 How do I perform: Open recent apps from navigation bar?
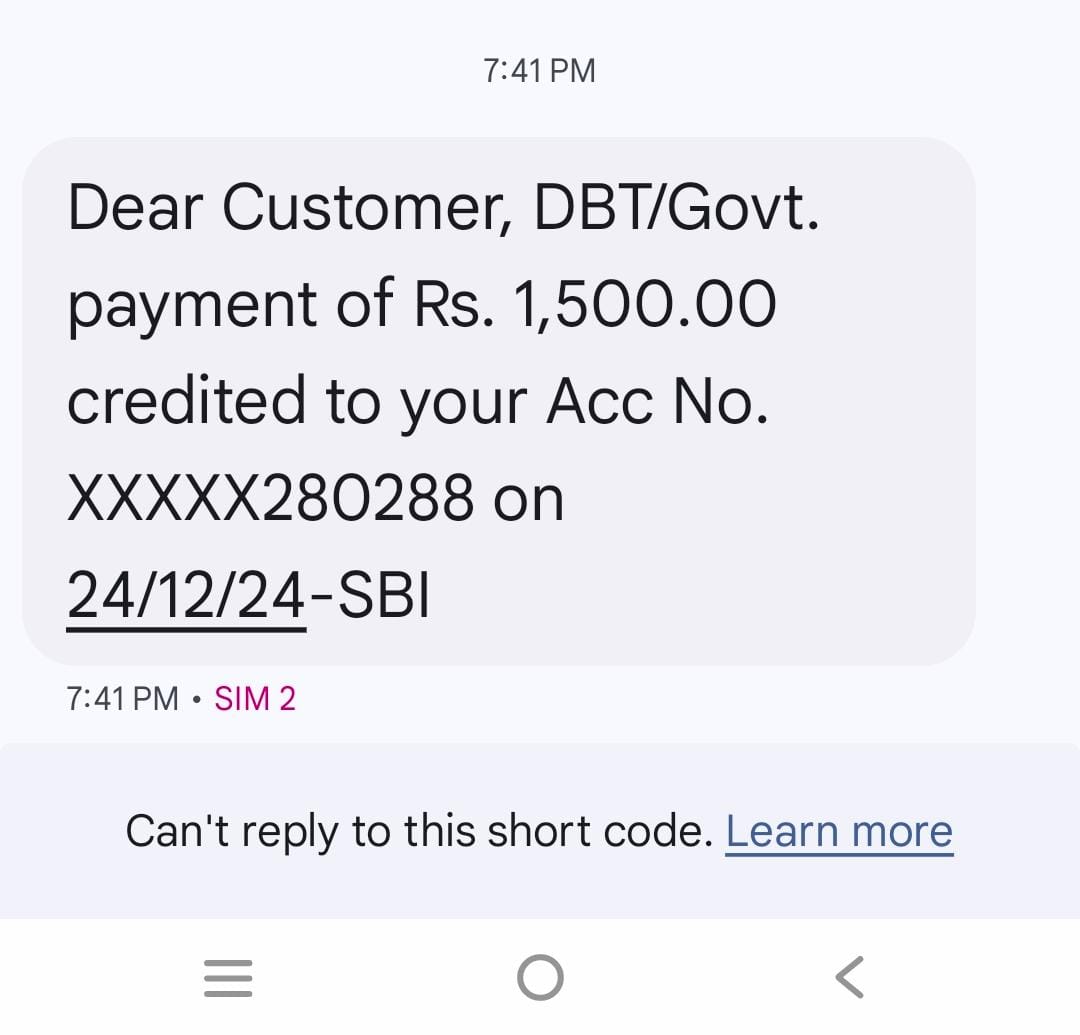pos(228,977)
